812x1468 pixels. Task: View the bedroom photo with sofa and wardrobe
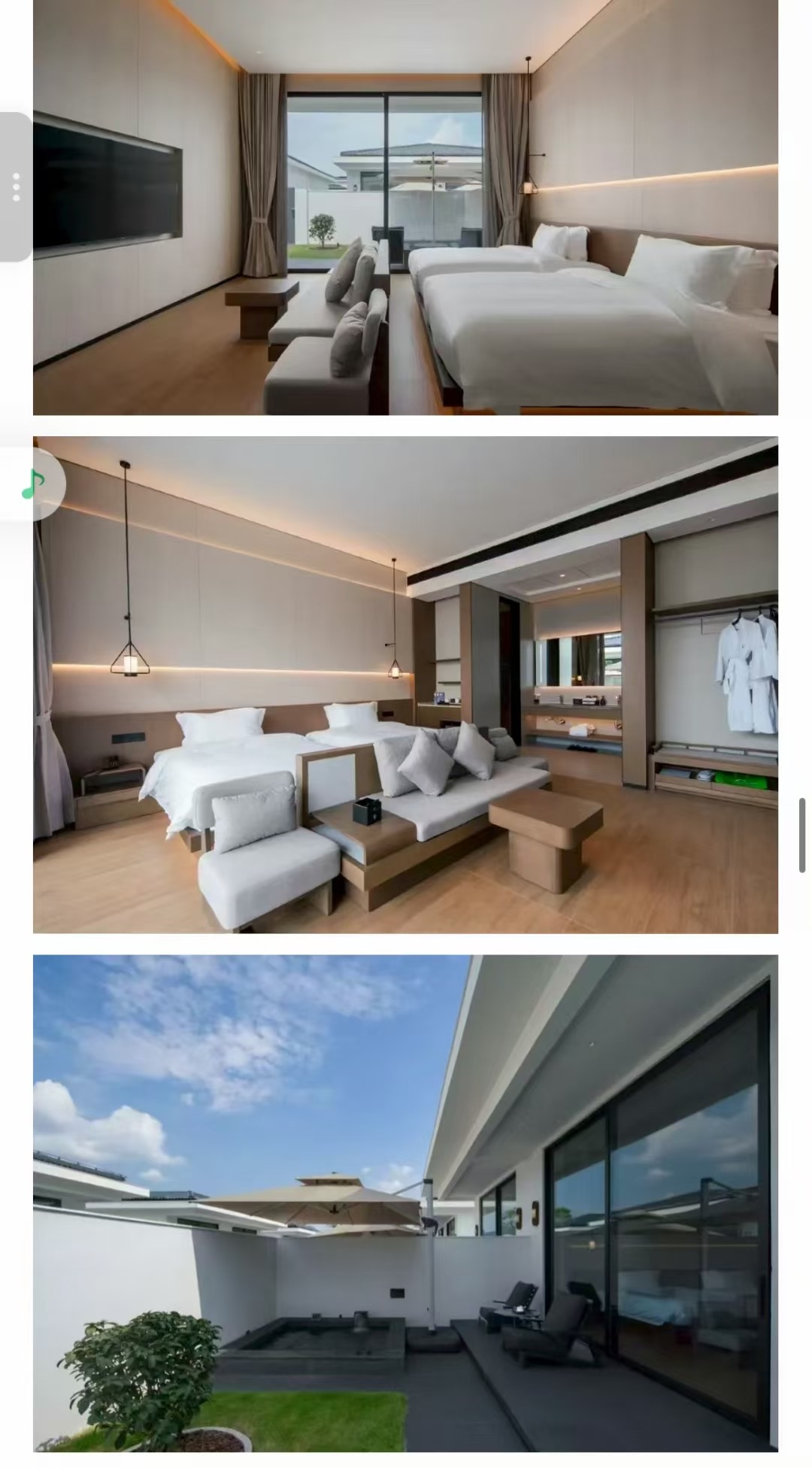click(405, 684)
